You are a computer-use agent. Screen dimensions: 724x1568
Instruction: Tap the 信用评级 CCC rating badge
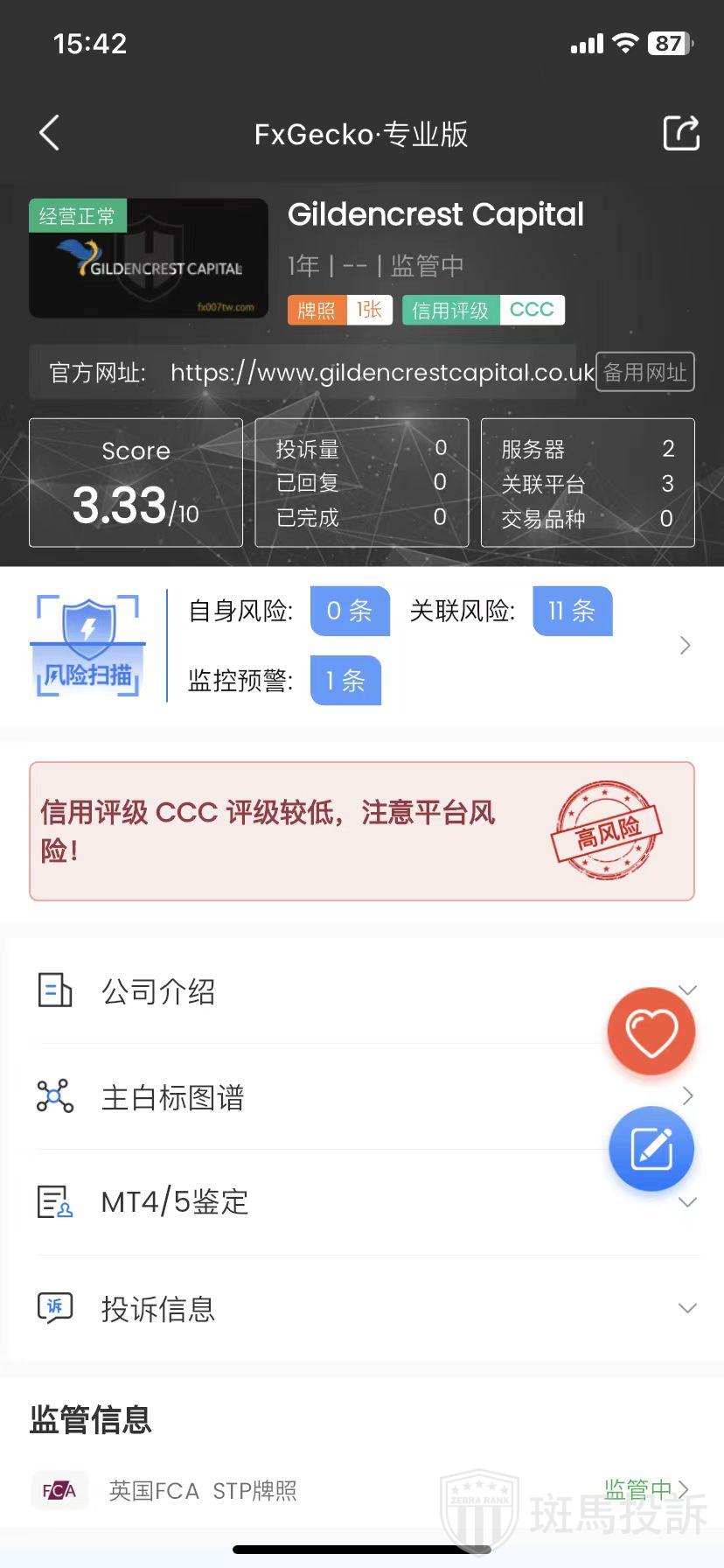tap(483, 311)
